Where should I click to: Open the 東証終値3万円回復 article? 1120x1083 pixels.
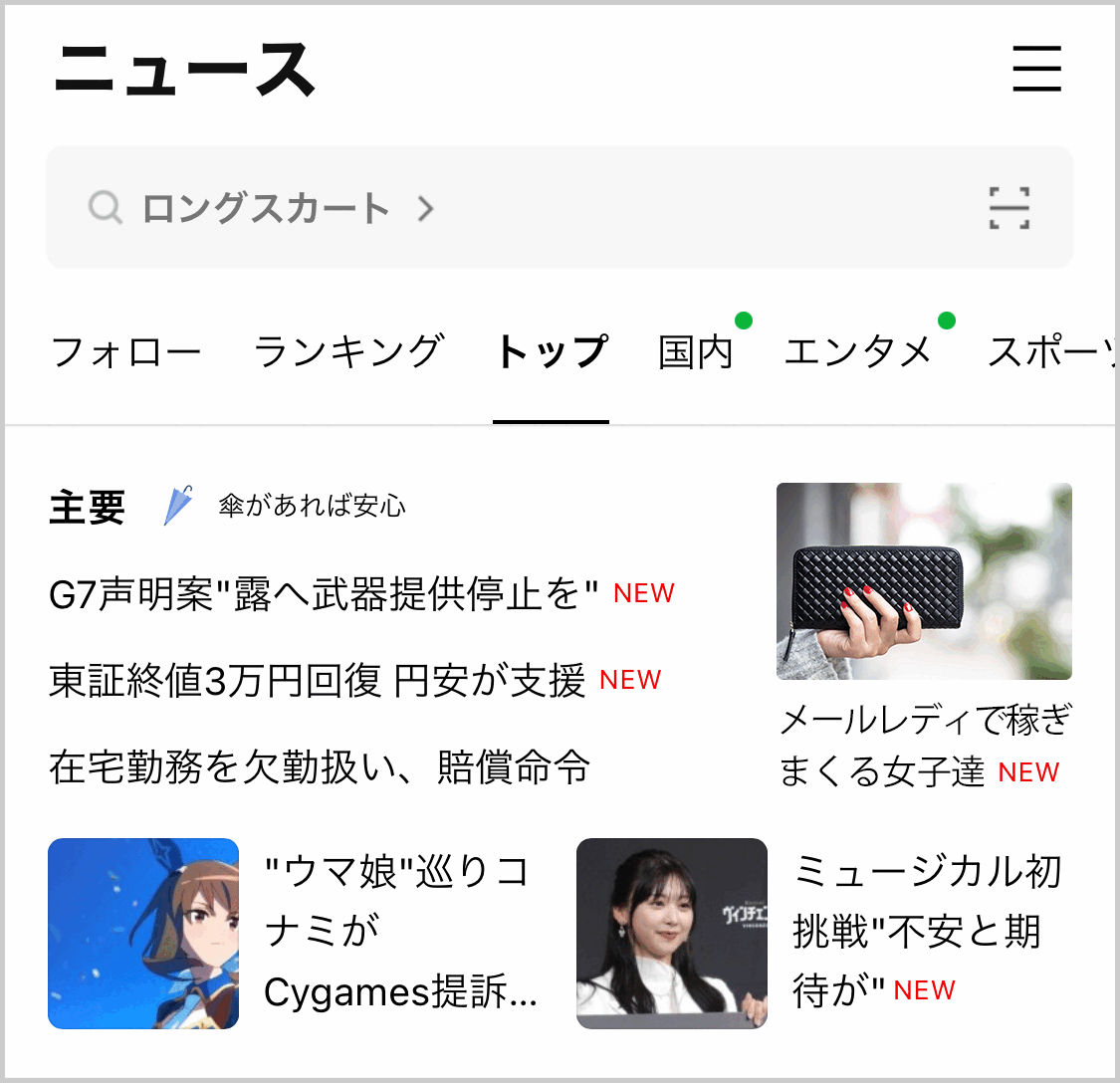pos(317,681)
